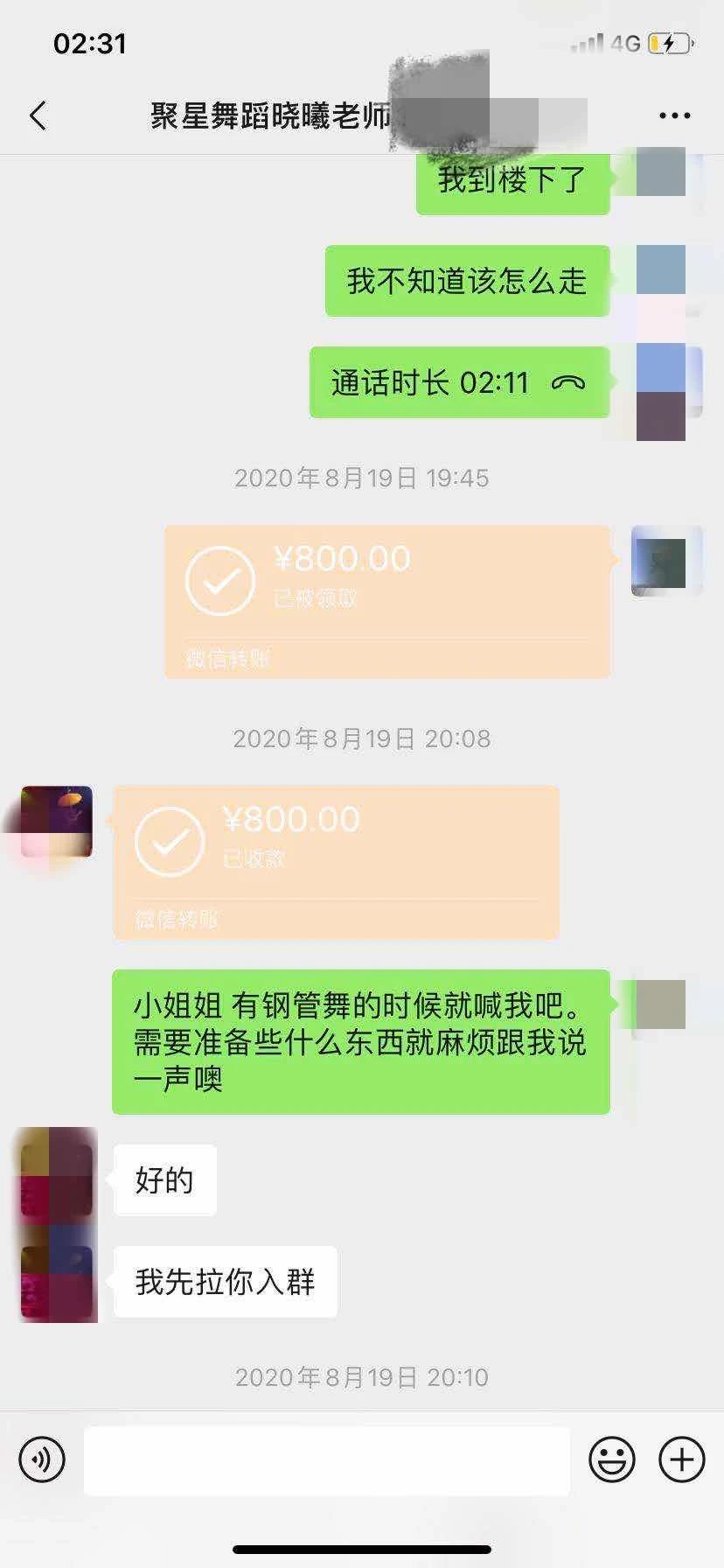Open the plus attachments menu
This screenshot has width=724, height=1568.
click(681, 1459)
